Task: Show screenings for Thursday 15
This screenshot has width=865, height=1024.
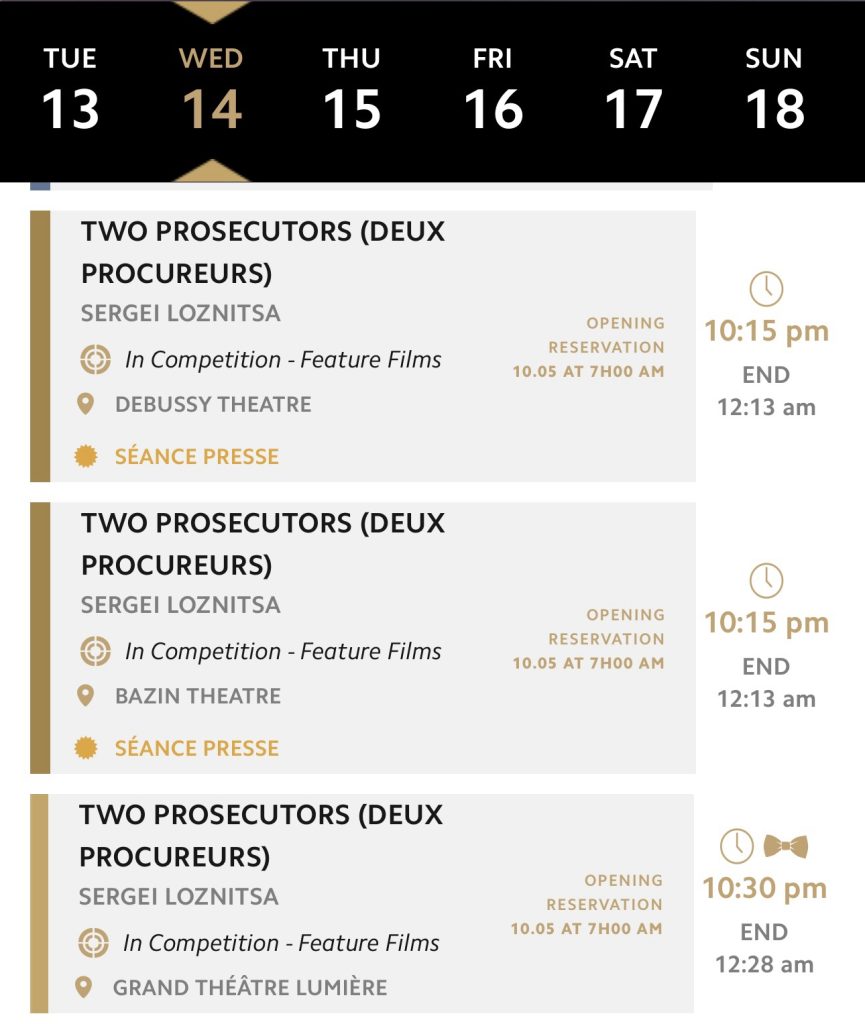Action: pyautogui.click(x=352, y=90)
